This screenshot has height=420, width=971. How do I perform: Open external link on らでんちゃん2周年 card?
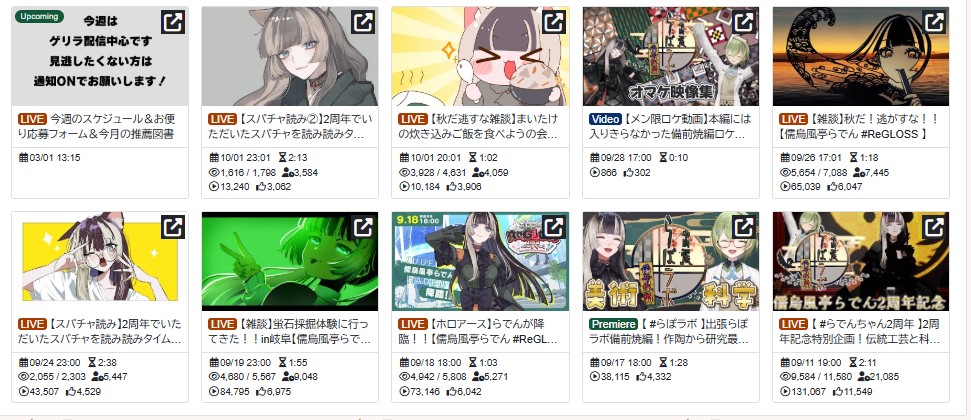click(933, 227)
